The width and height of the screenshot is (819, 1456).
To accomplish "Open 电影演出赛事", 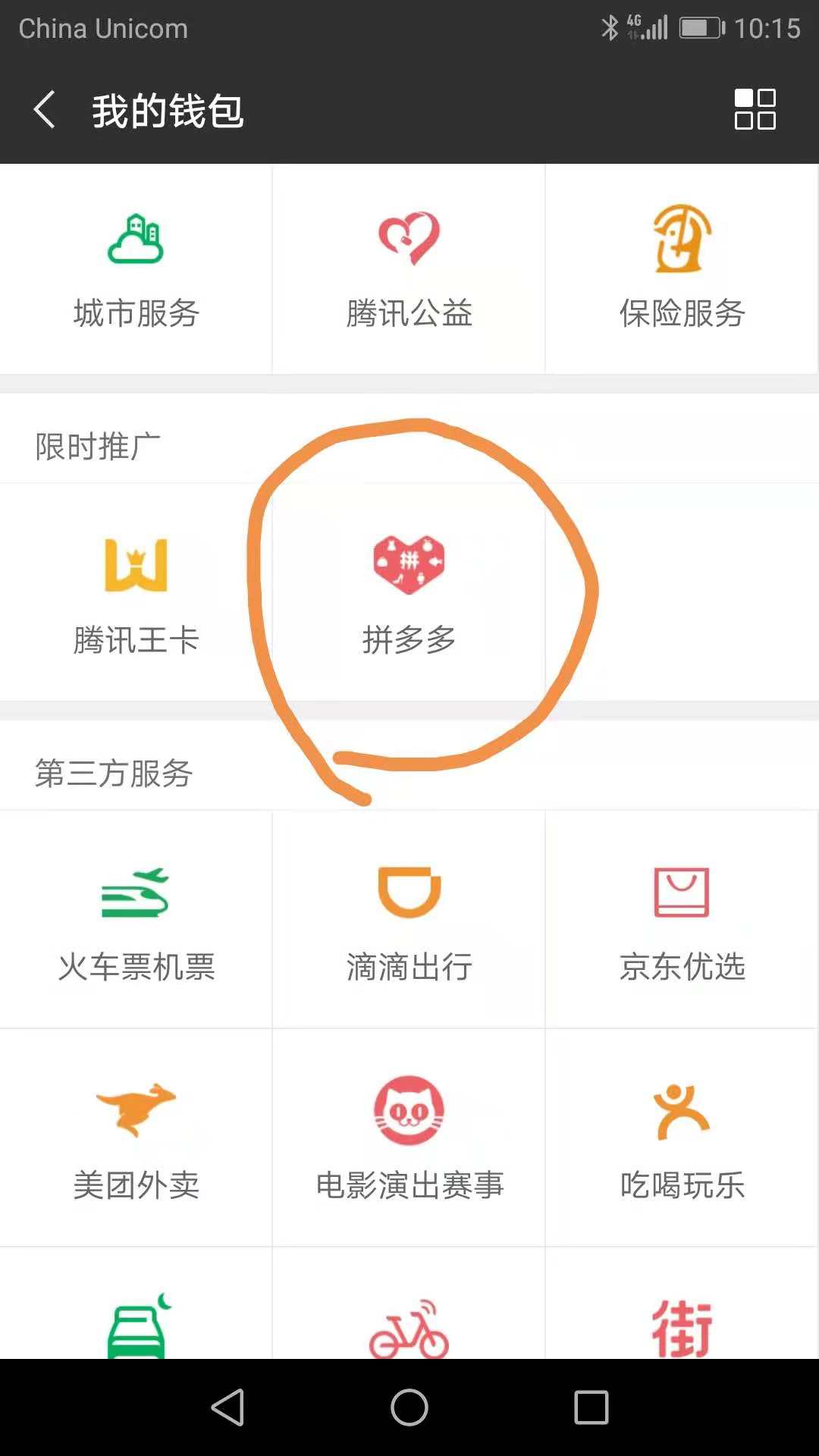I will tap(409, 1137).
